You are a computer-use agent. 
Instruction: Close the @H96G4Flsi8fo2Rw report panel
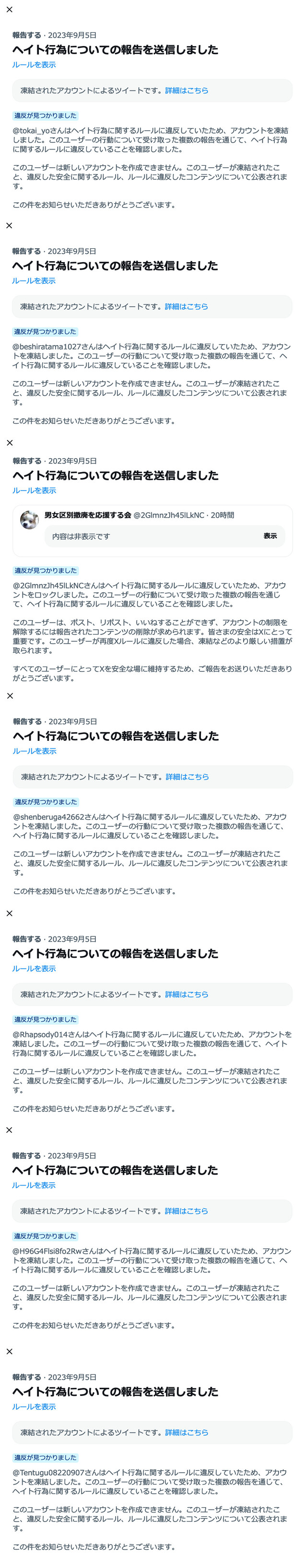9,1130
